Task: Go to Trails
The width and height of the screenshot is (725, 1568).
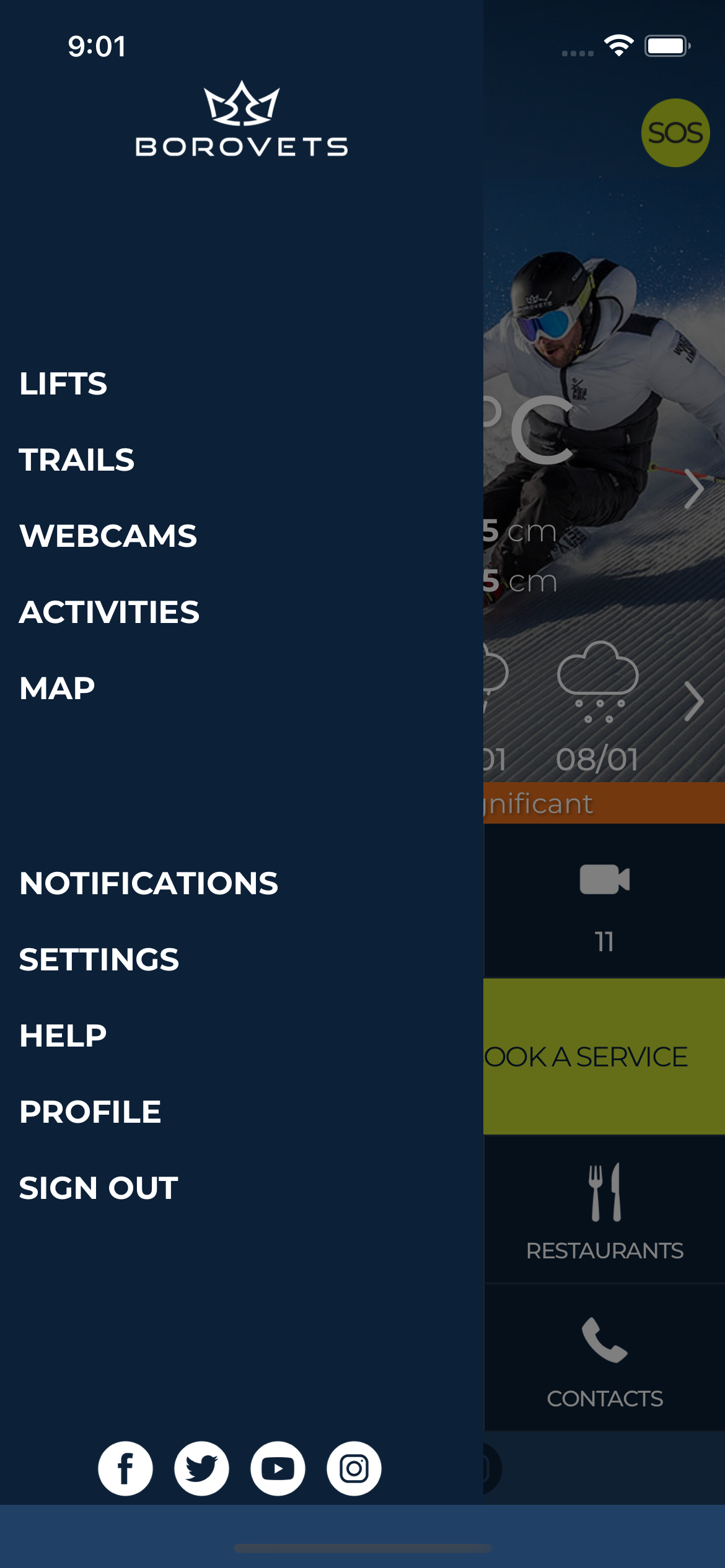Action: [x=77, y=460]
